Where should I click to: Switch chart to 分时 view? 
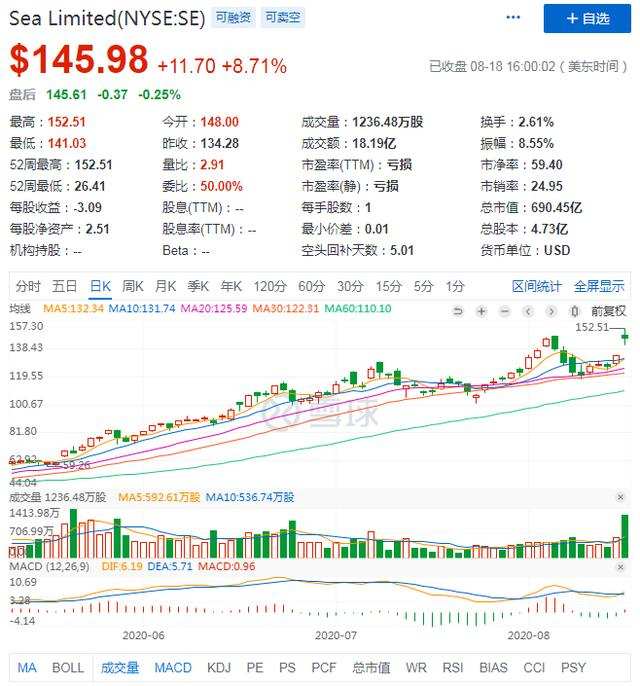(28, 286)
